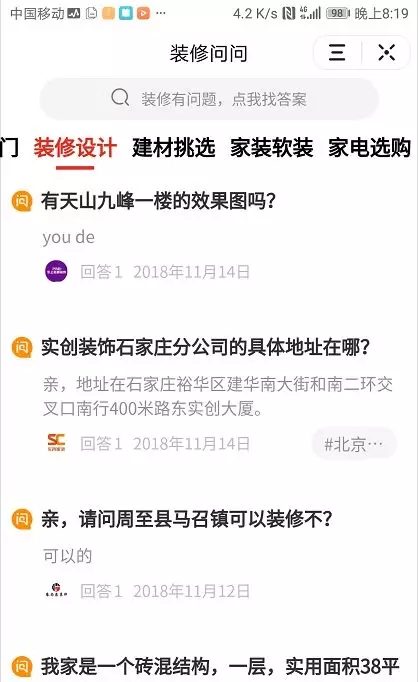The width and height of the screenshot is (418, 682).
Task: Tap the #北京 tag chip
Action: (354, 444)
